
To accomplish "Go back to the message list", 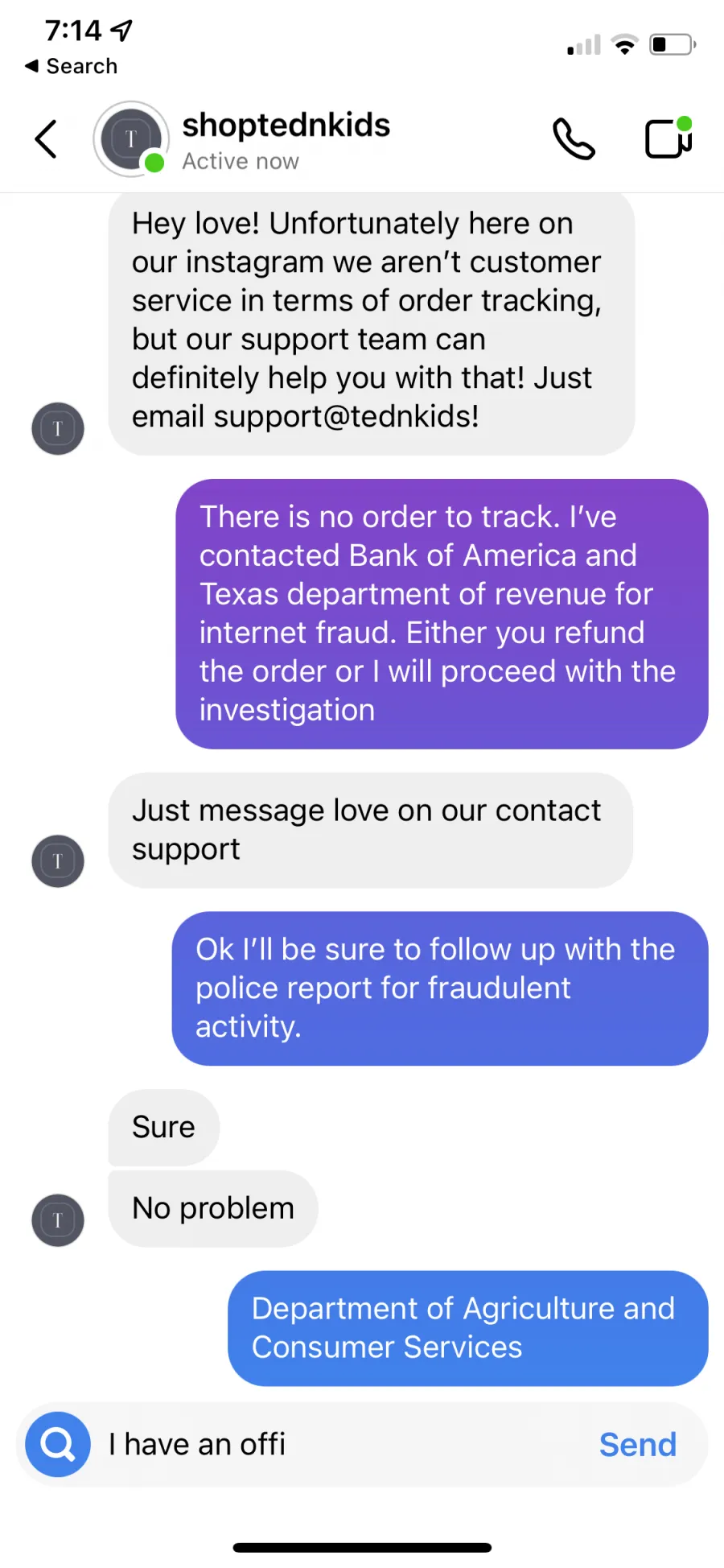I will coord(47,139).
